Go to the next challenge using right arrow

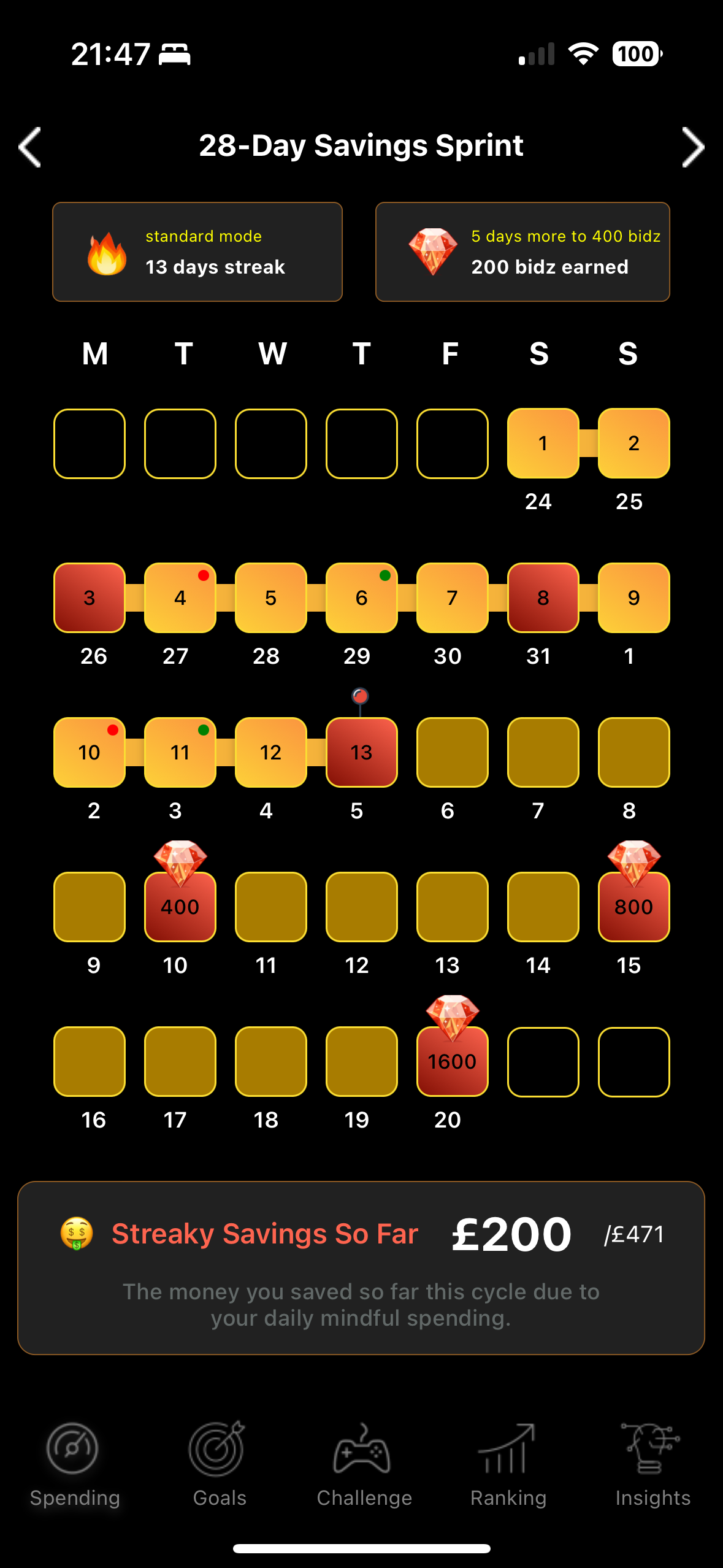(x=693, y=147)
